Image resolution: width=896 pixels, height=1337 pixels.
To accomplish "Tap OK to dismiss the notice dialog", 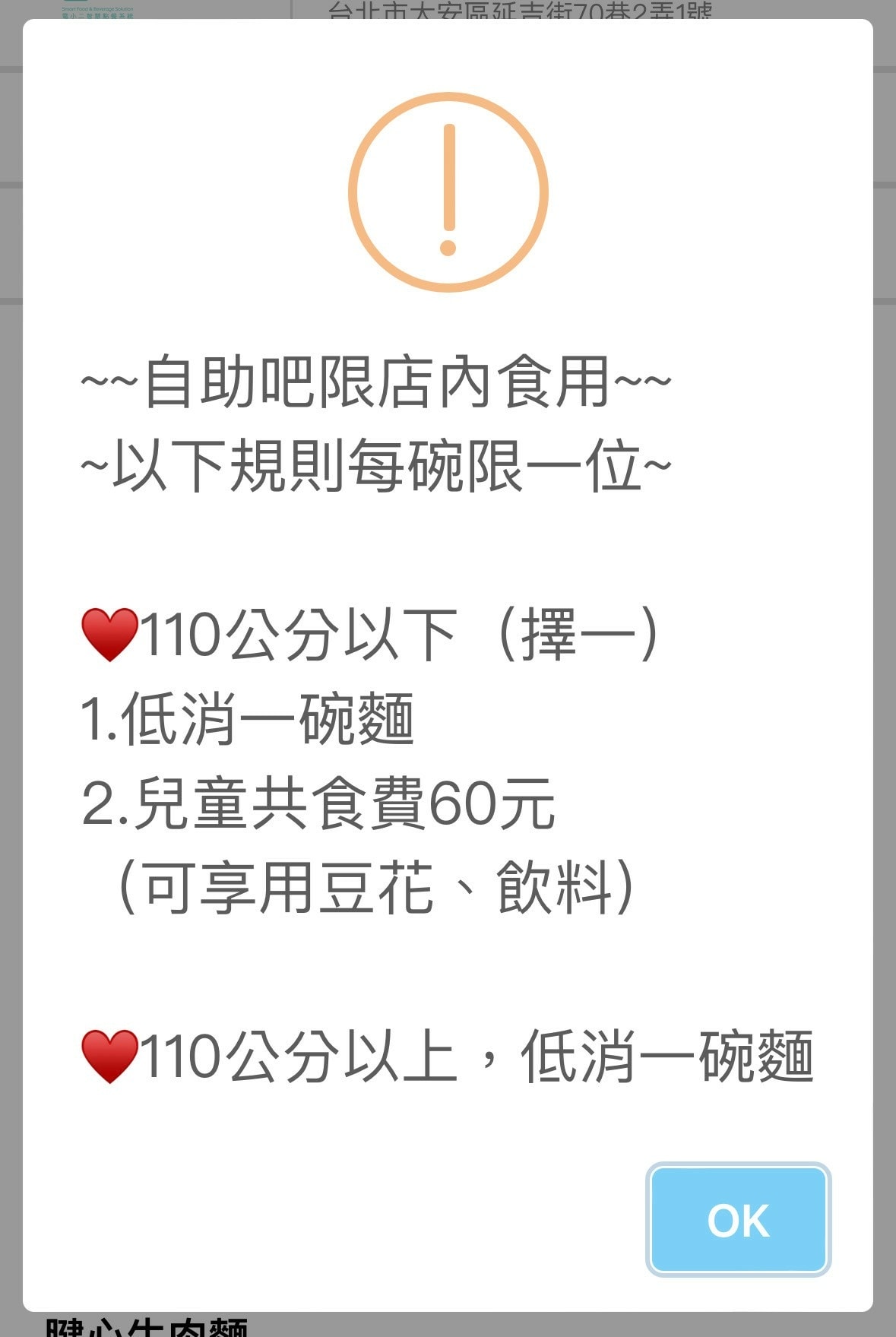I will pos(738,1219).
